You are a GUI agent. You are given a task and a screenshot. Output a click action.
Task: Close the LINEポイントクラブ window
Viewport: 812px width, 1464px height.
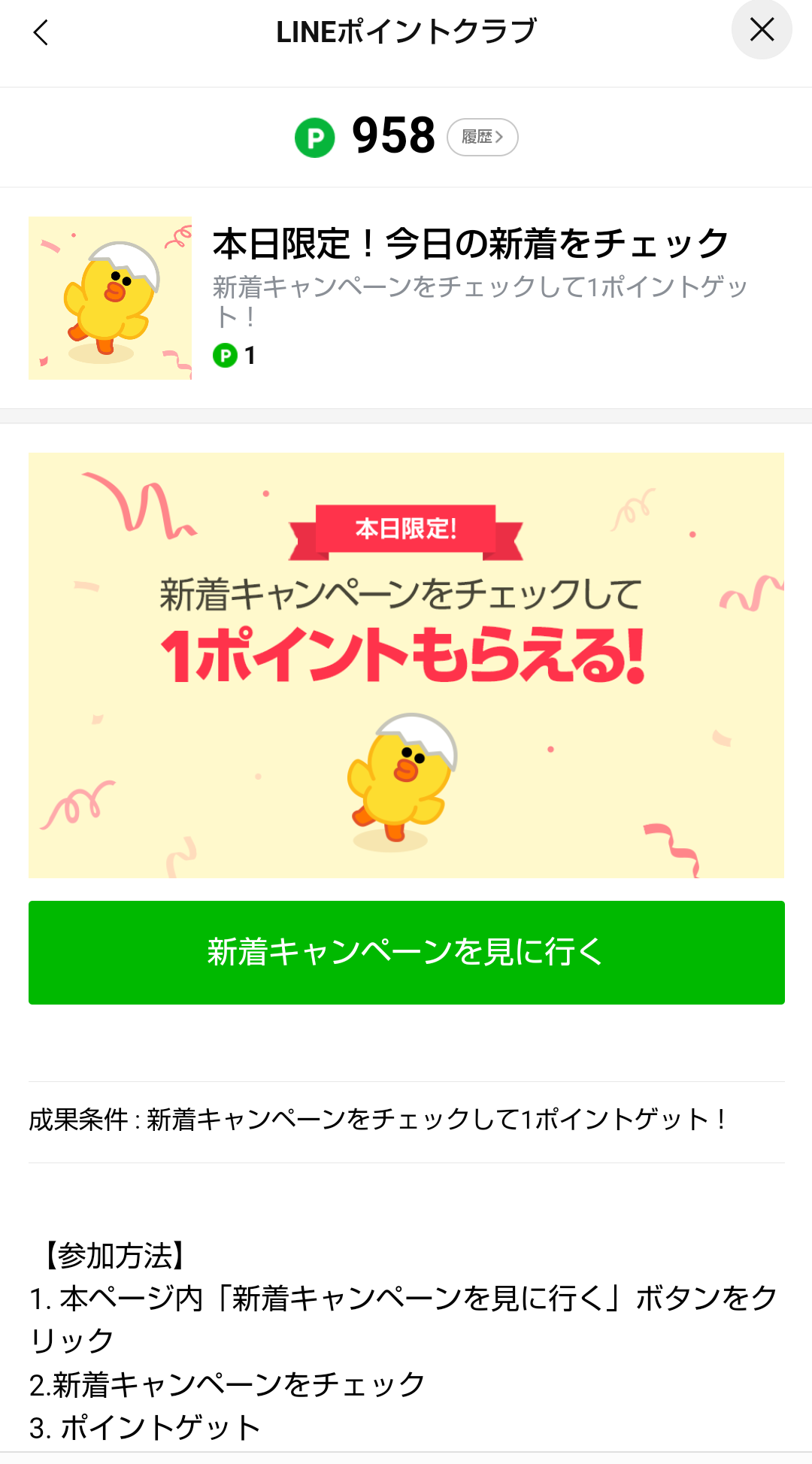pyautogui.click(x=762, y=30)
